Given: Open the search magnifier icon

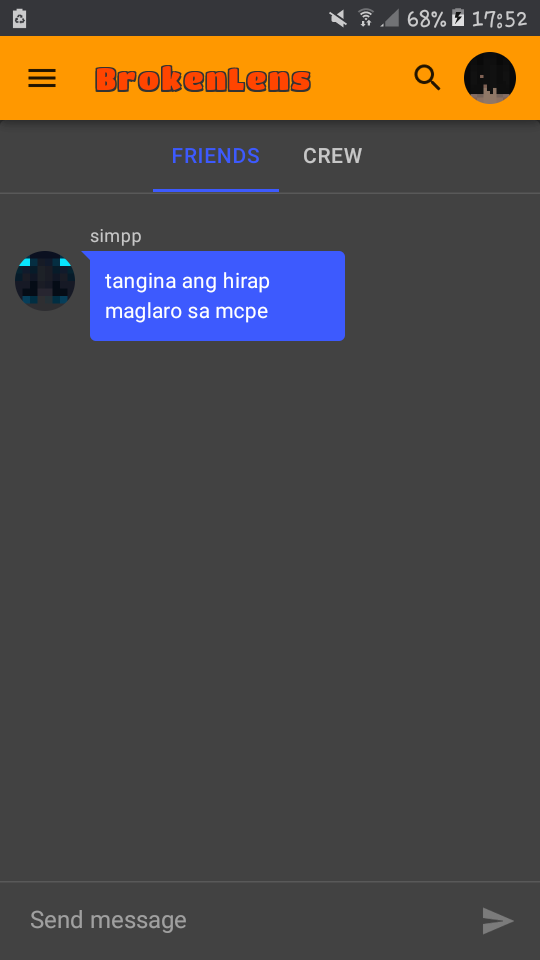Looking at the screenshot, I should (x=427, y=78).
